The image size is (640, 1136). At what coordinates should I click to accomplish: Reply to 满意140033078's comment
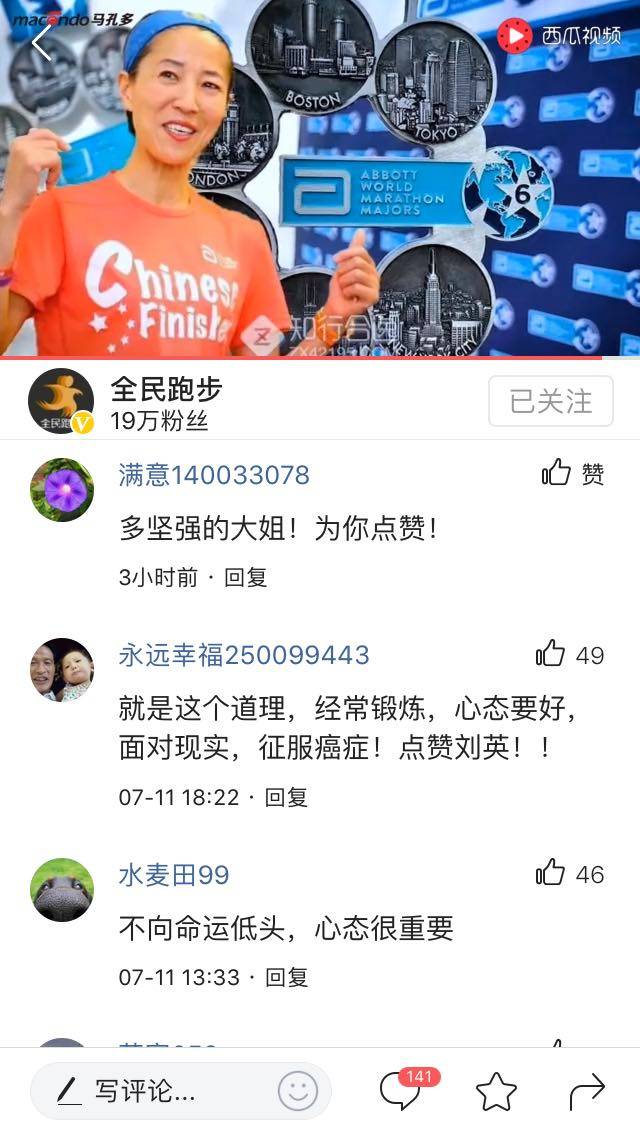(246, 577)
